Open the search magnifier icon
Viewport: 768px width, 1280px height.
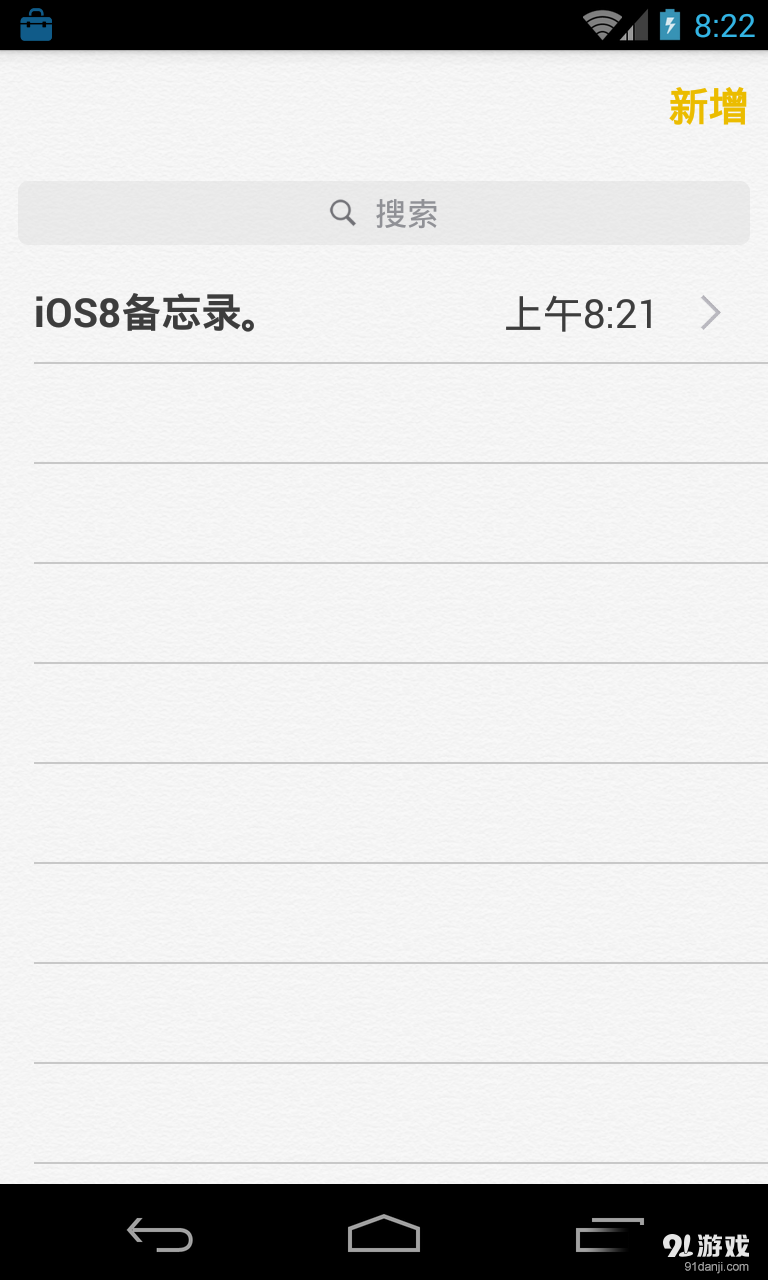[342, 213]
